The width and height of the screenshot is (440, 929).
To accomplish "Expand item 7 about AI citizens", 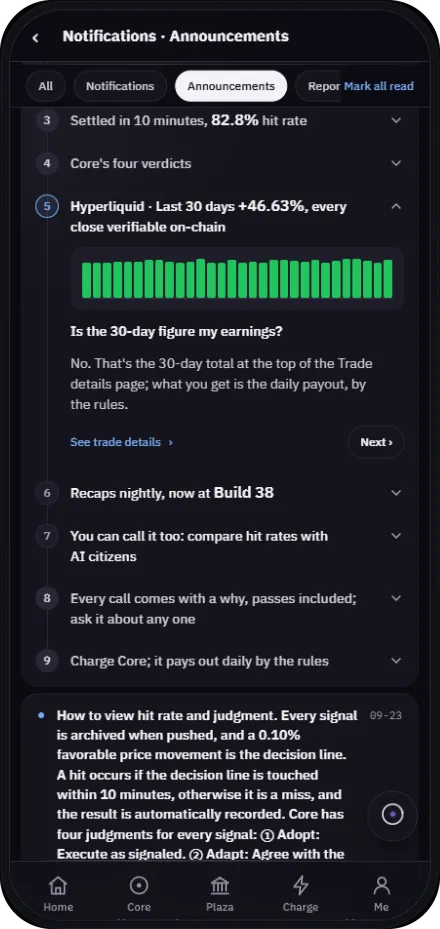I will (219, 546).
